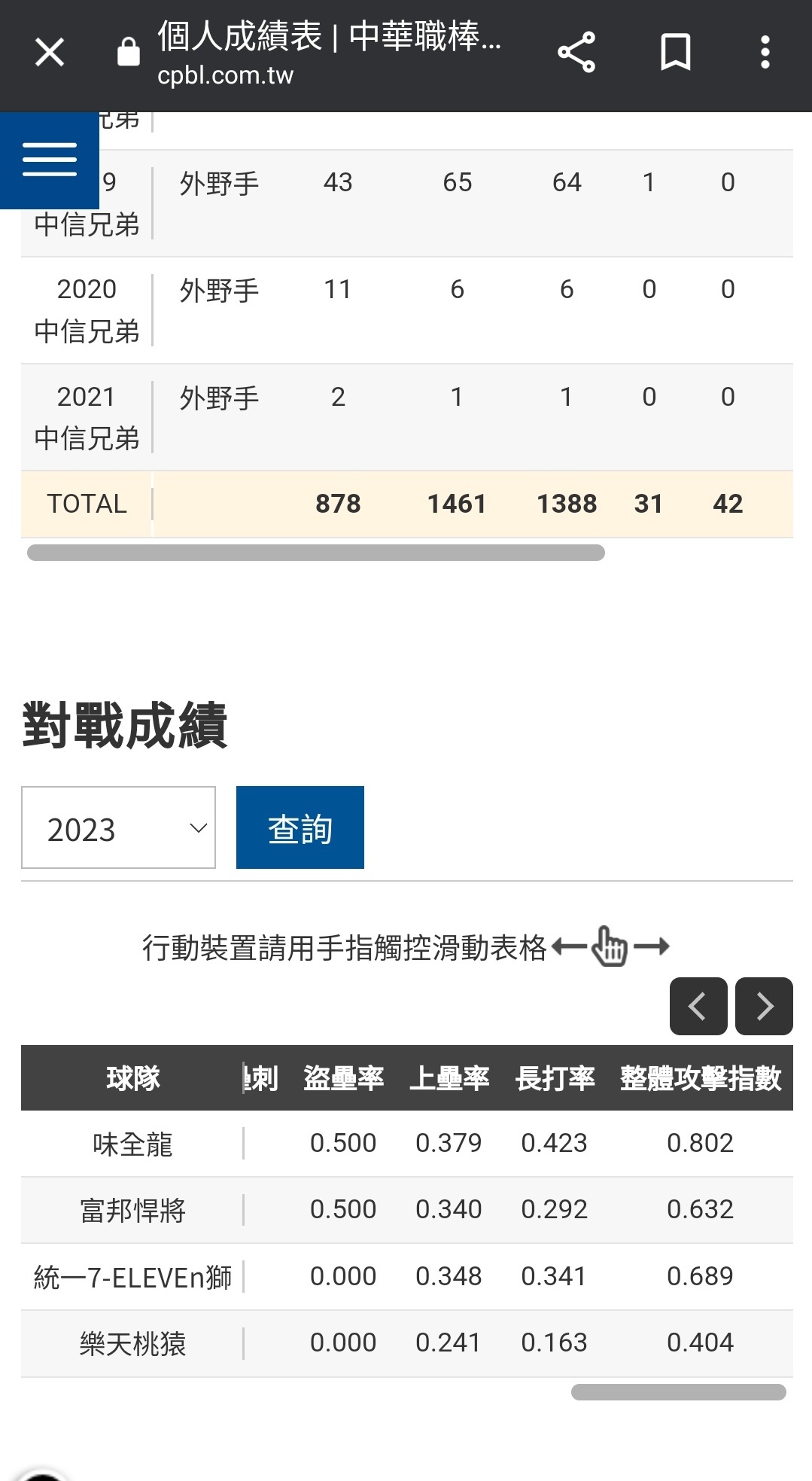The height and width of the screenshot is (1481, 812).
Task: Move the matchup table left with the arrow
Action: (698, 1006)
